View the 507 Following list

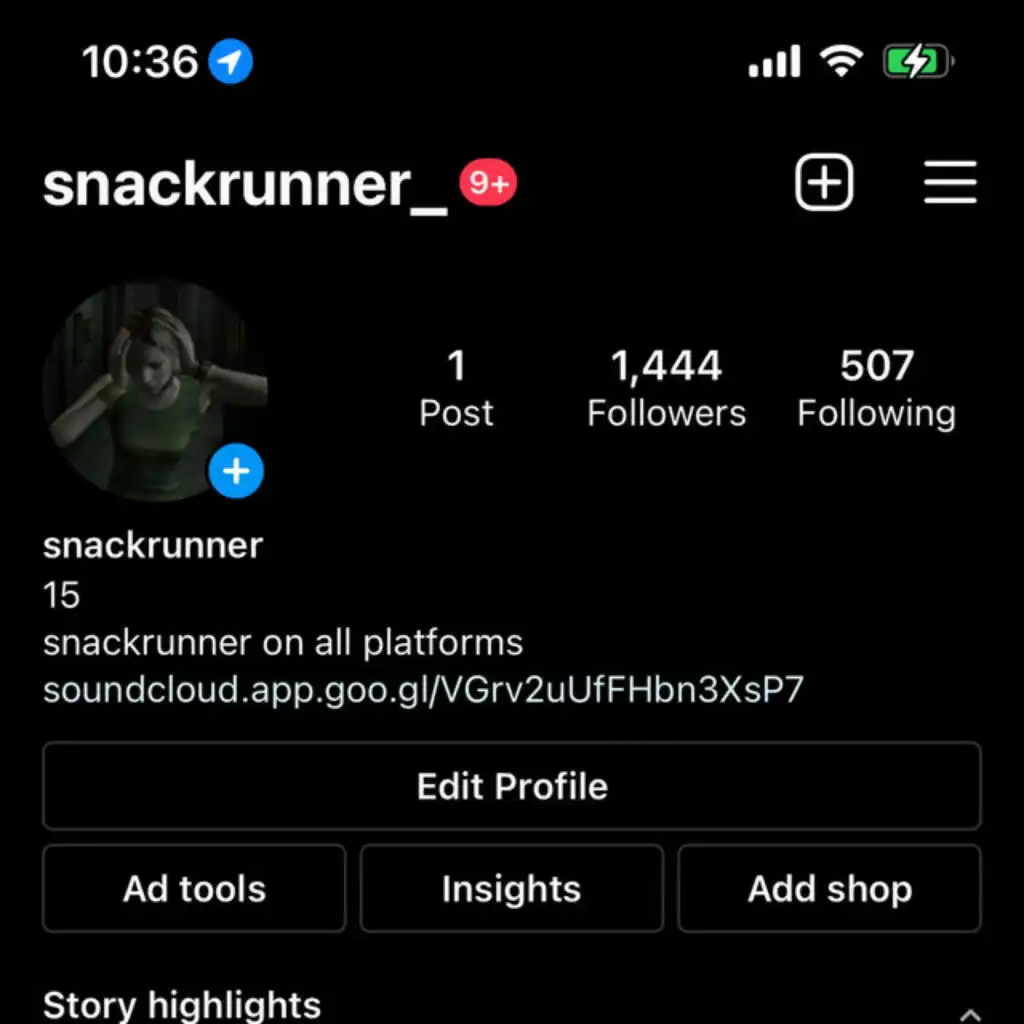[x=876, y=388]
